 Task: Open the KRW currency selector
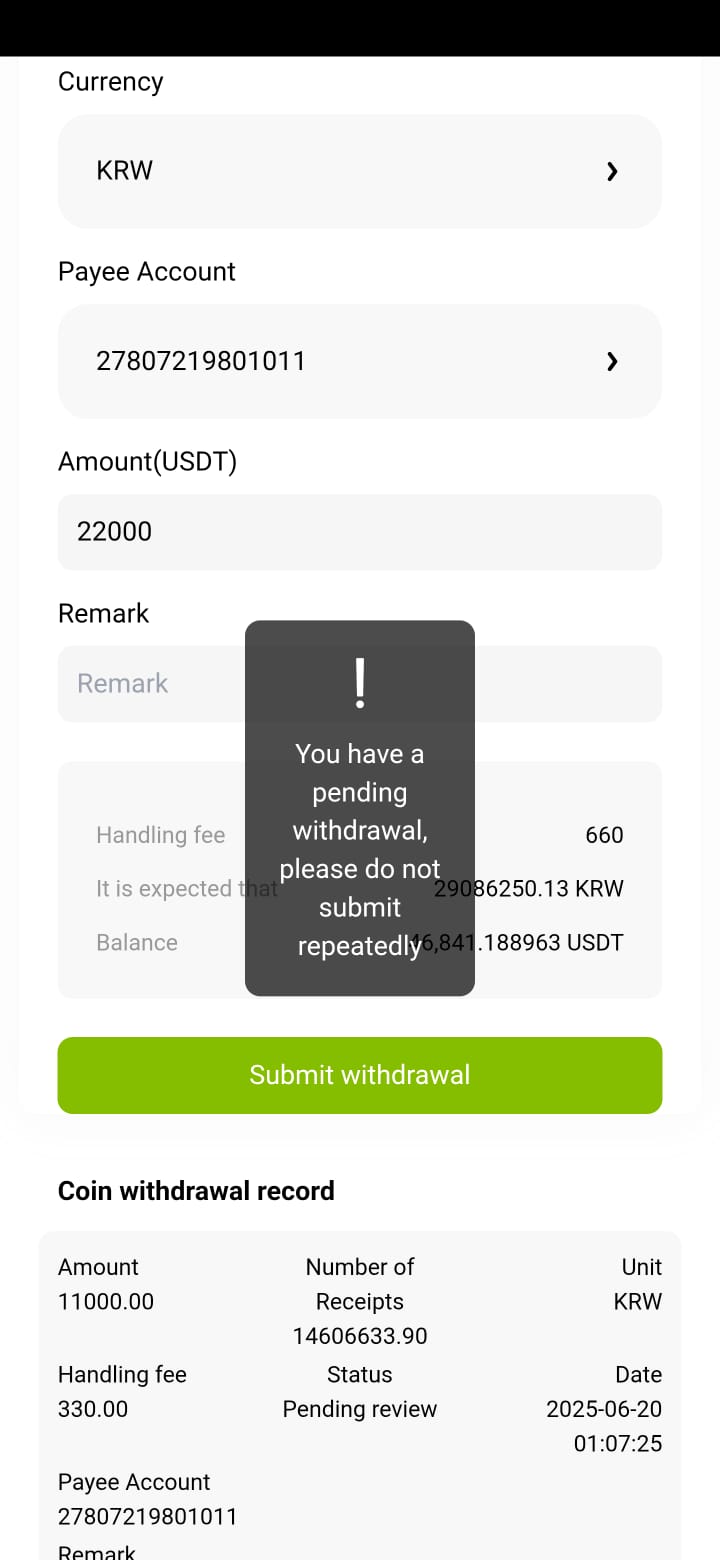(360, 171)
